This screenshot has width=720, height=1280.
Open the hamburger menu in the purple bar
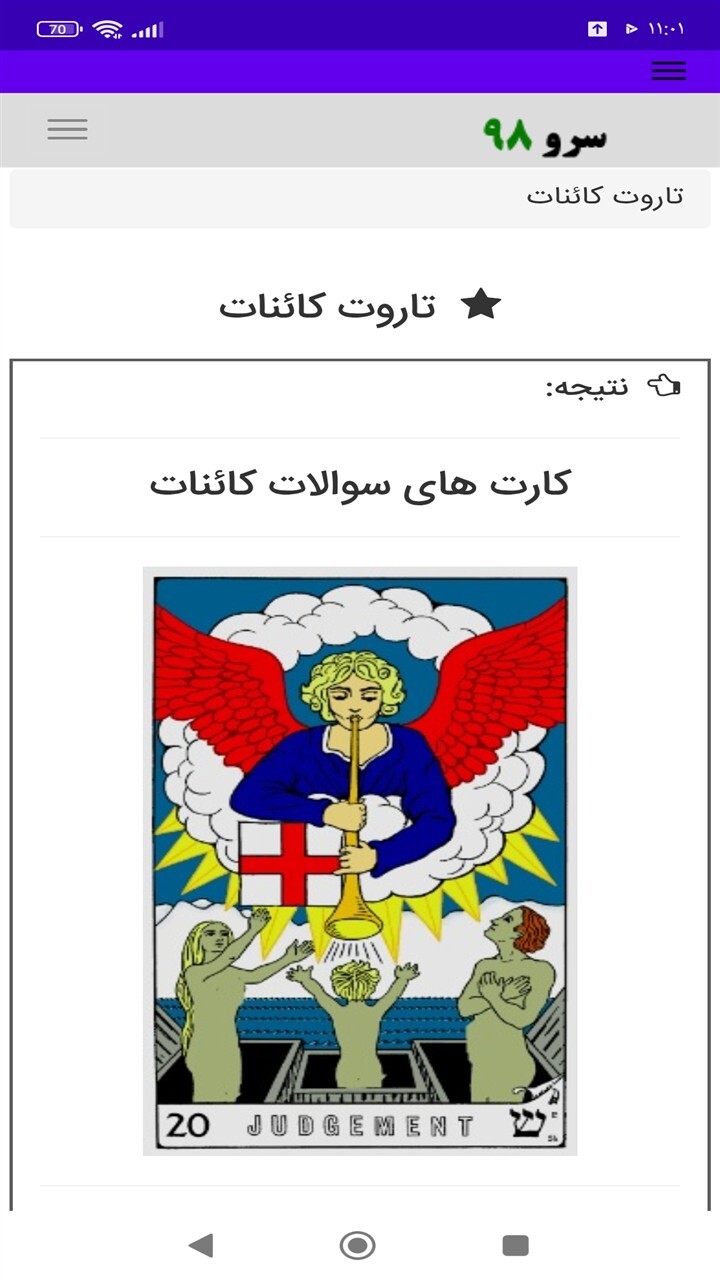point(668,71)
